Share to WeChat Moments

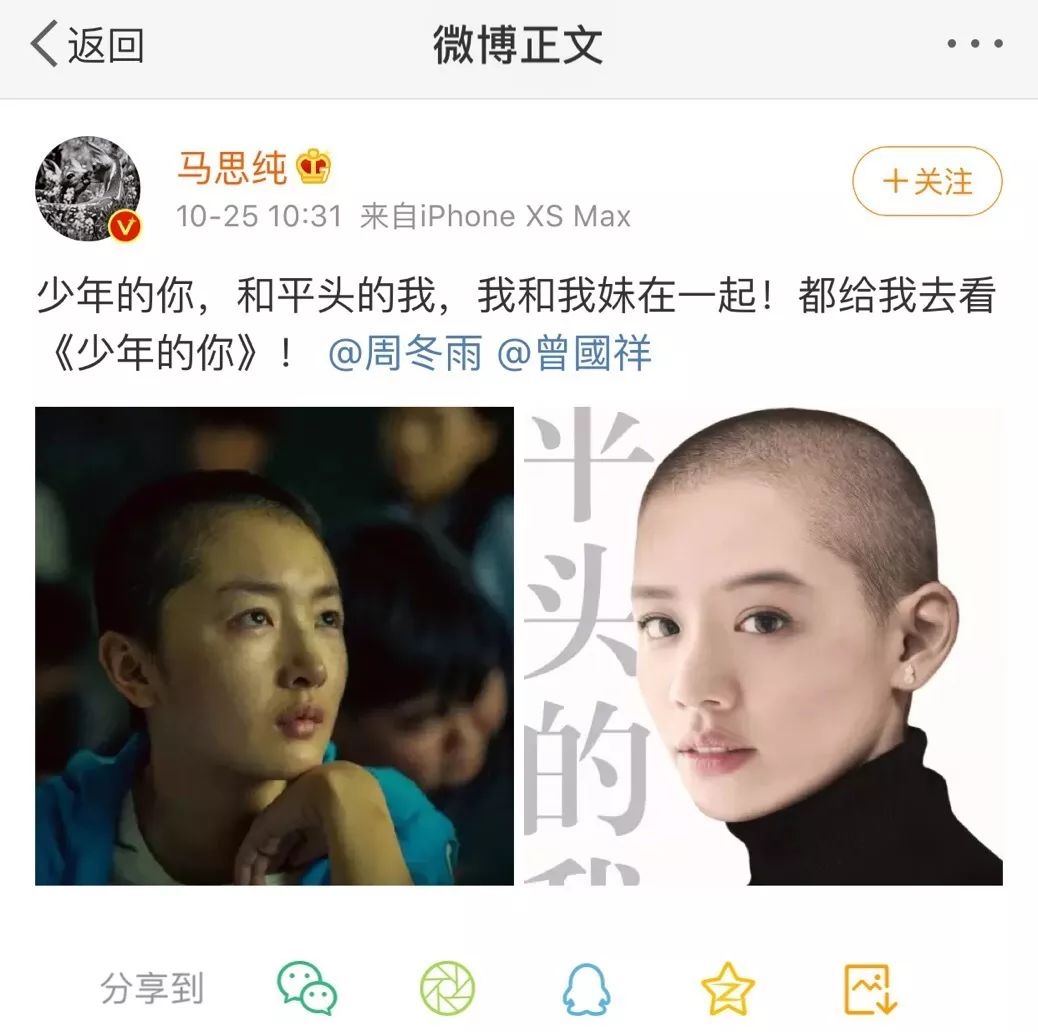(446, 988)
